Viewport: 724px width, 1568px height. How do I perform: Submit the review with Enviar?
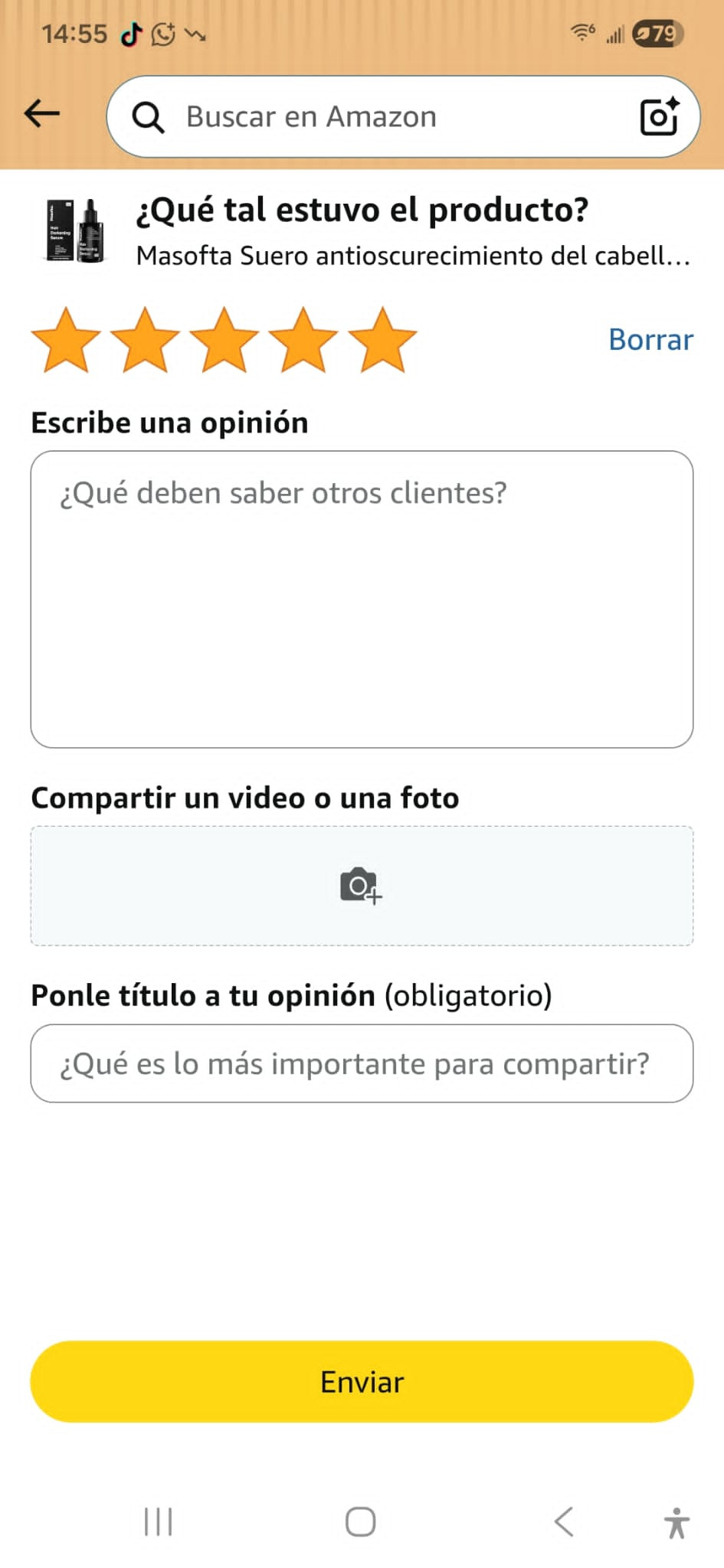pos(362,1382)
